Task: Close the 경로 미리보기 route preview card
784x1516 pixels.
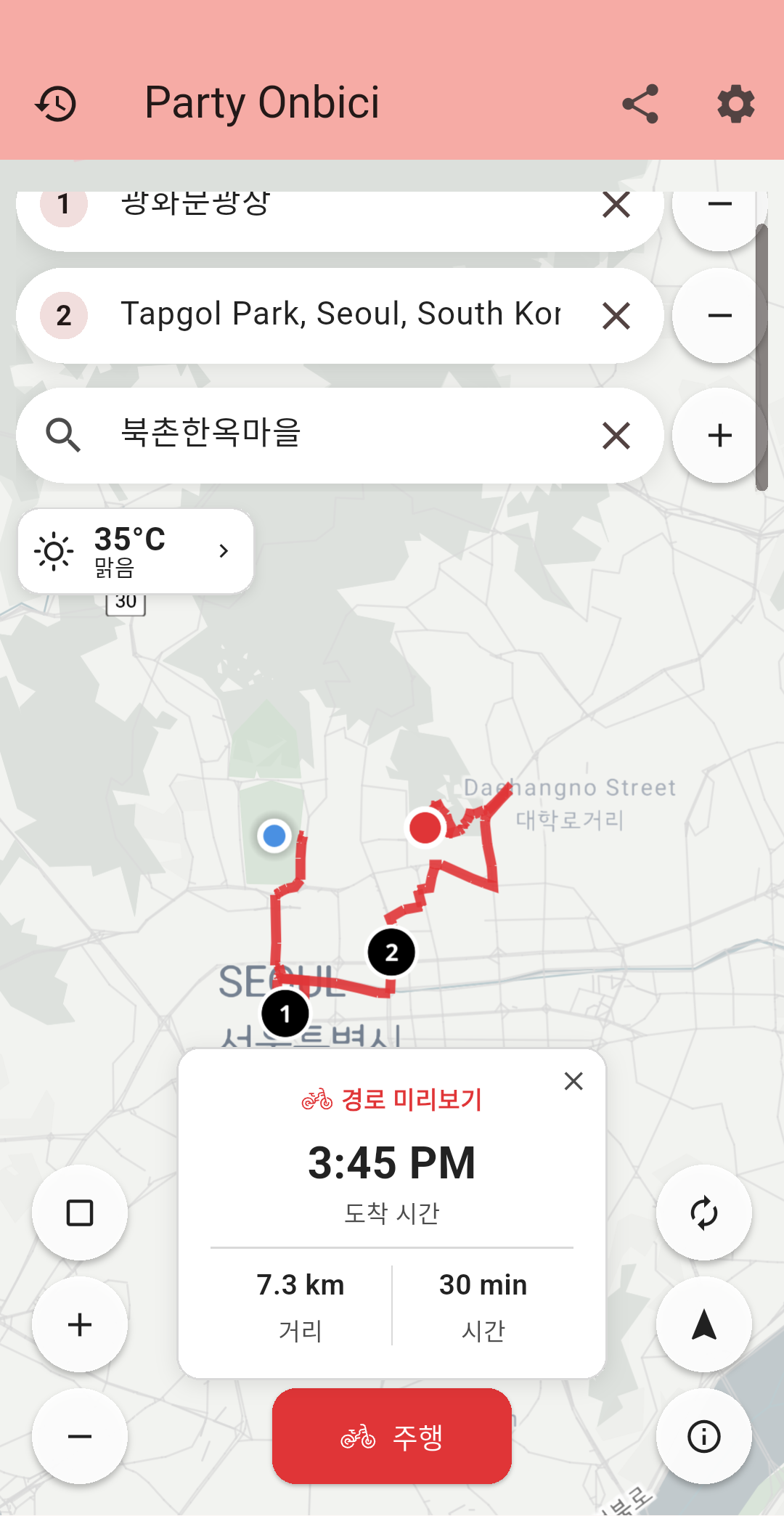Action: (573, 1081)
